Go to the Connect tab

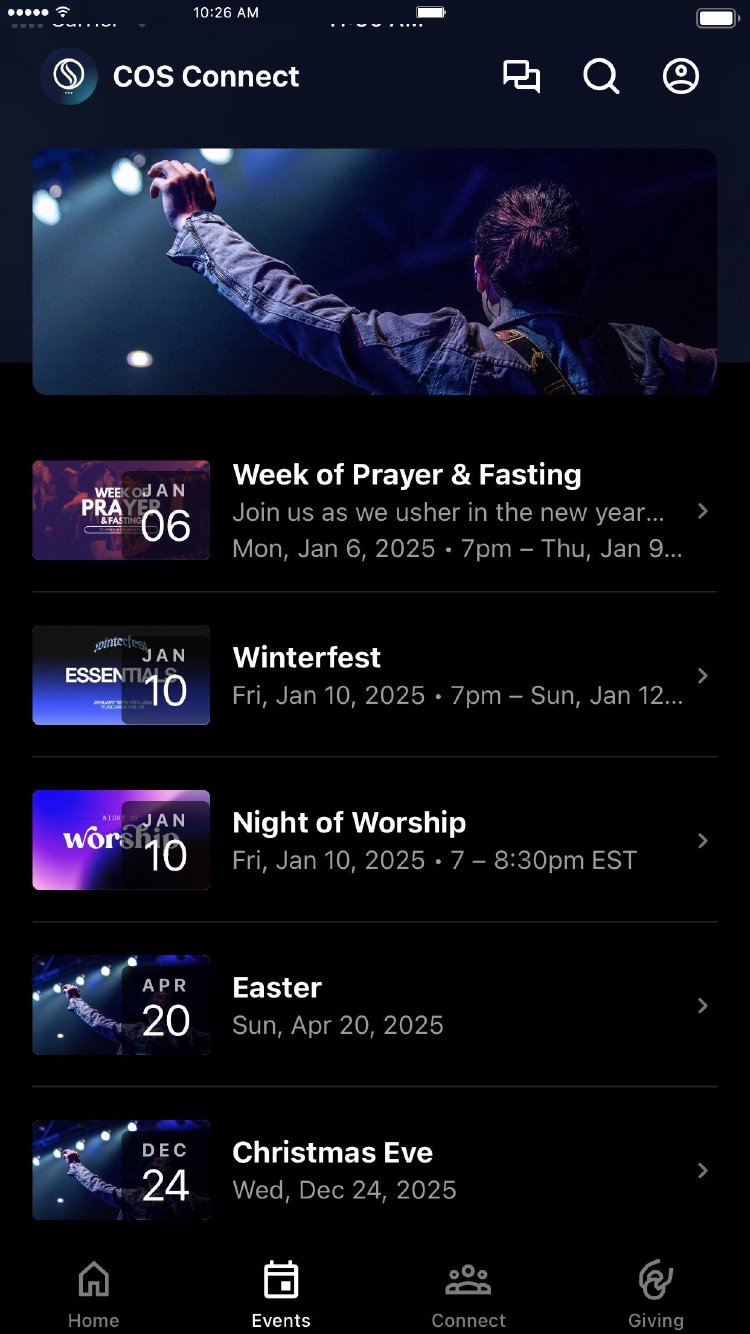click(468, 1294)
